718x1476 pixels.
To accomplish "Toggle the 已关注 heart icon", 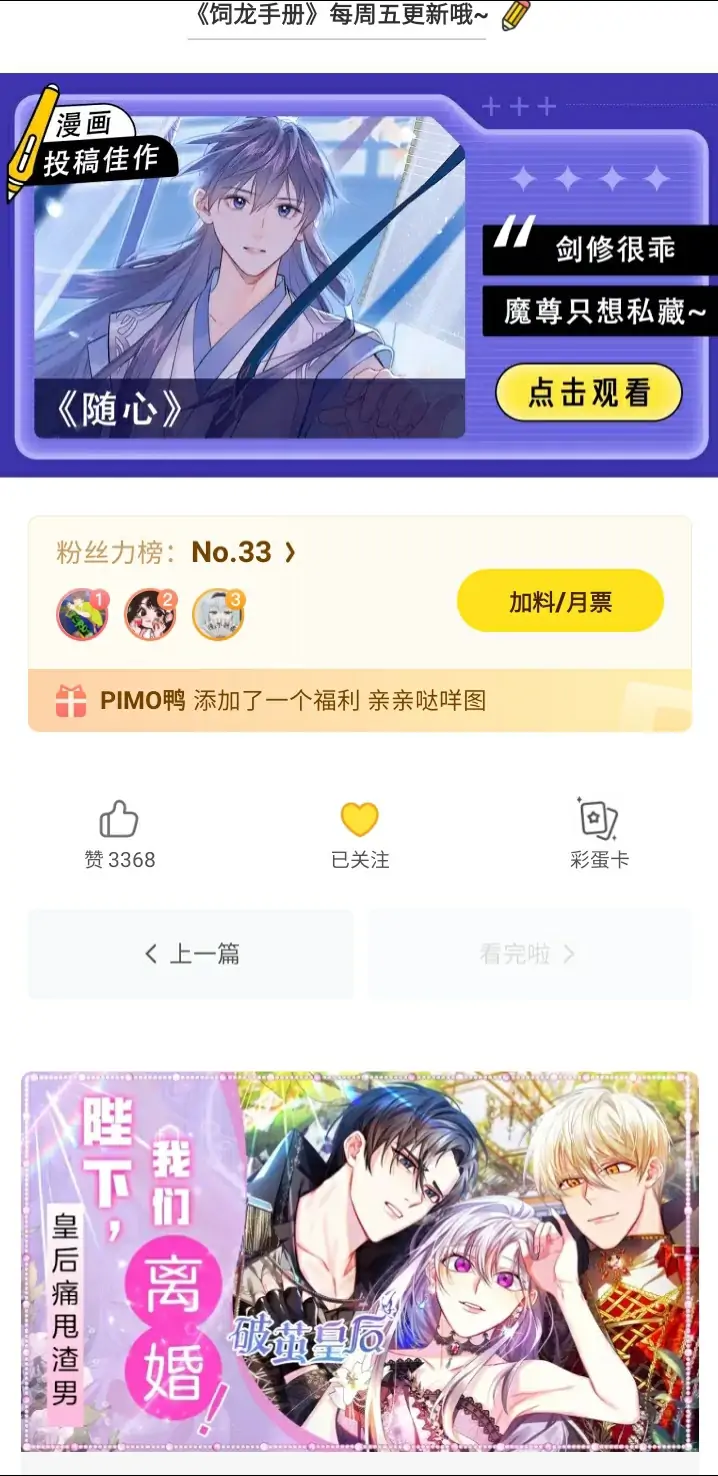I will [360, 821].
